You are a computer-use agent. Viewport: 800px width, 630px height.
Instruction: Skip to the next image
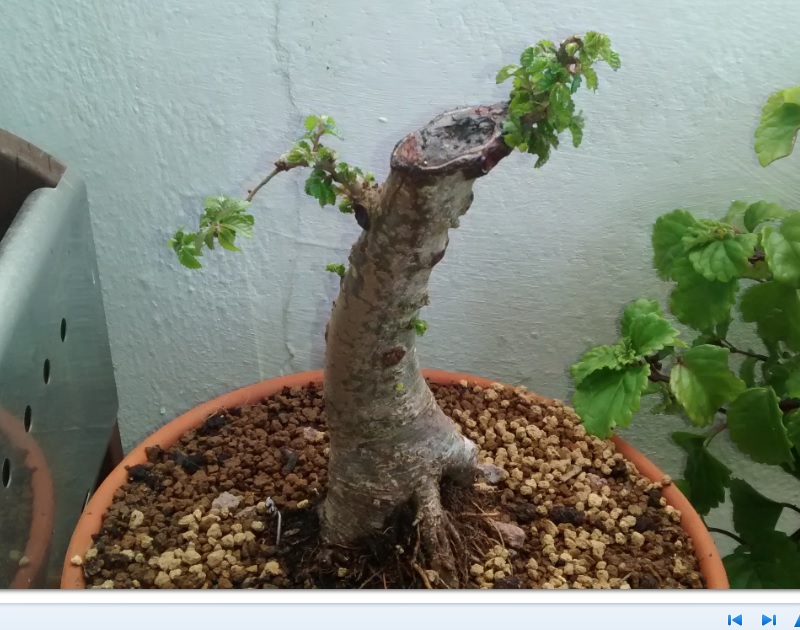(x=768, y=620)
